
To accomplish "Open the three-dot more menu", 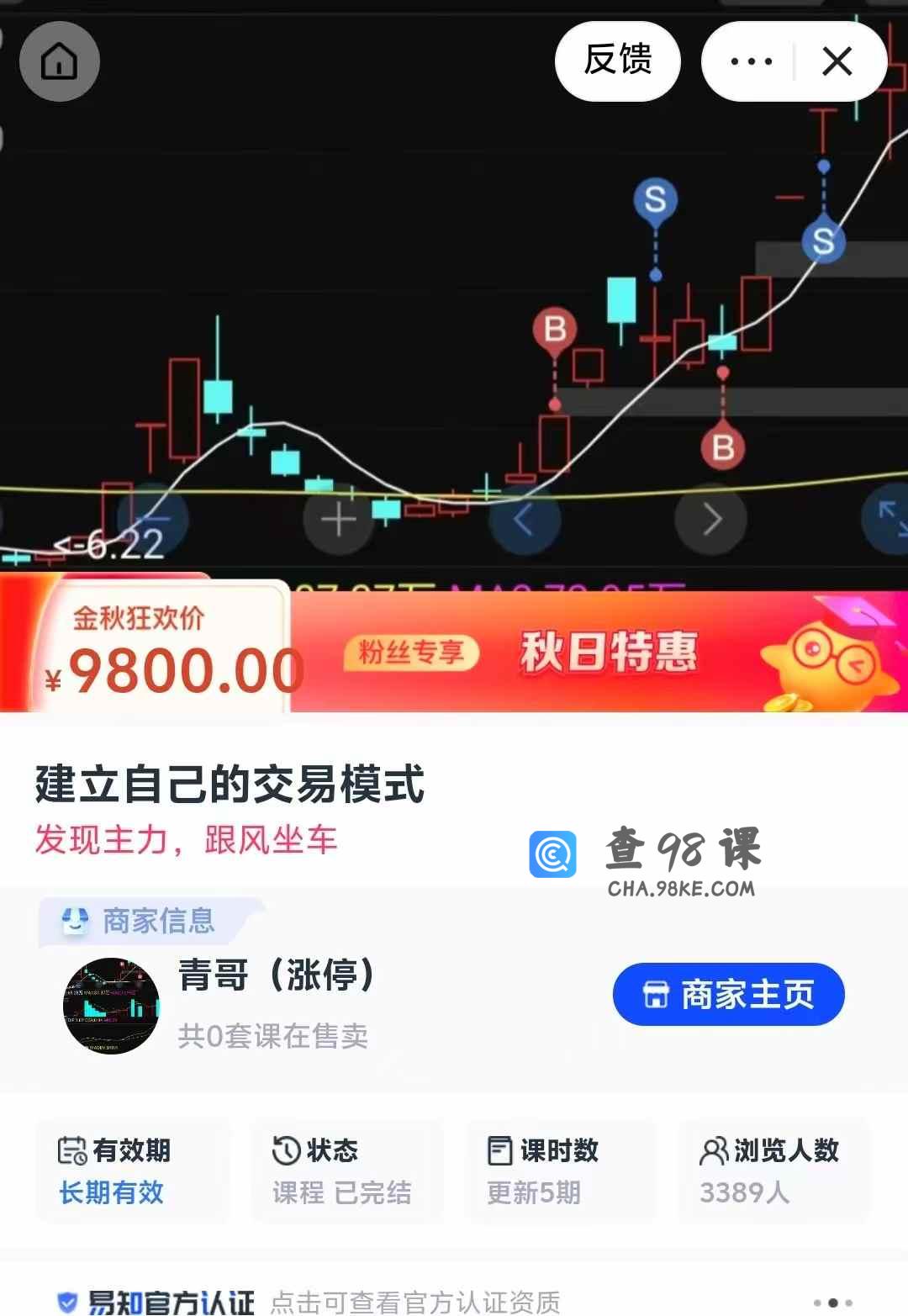I will click(751, 61).
